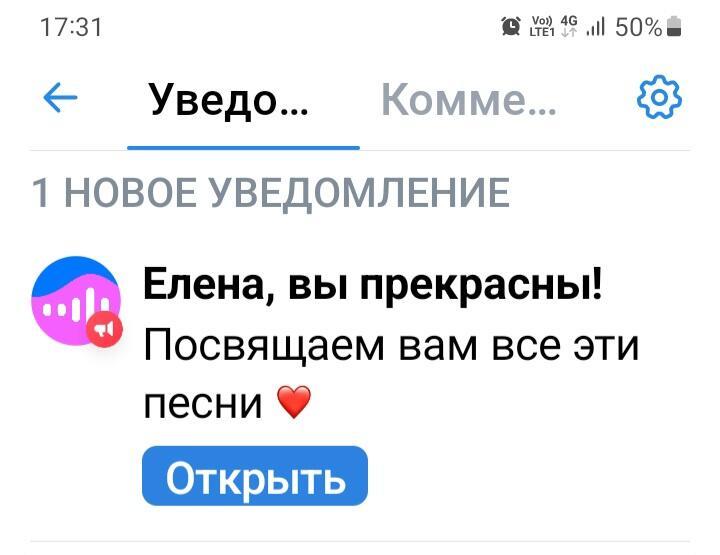Viewport: 720px width, 555px height.
Task: Switch to the Комме… tab
Action: [469, 100]
